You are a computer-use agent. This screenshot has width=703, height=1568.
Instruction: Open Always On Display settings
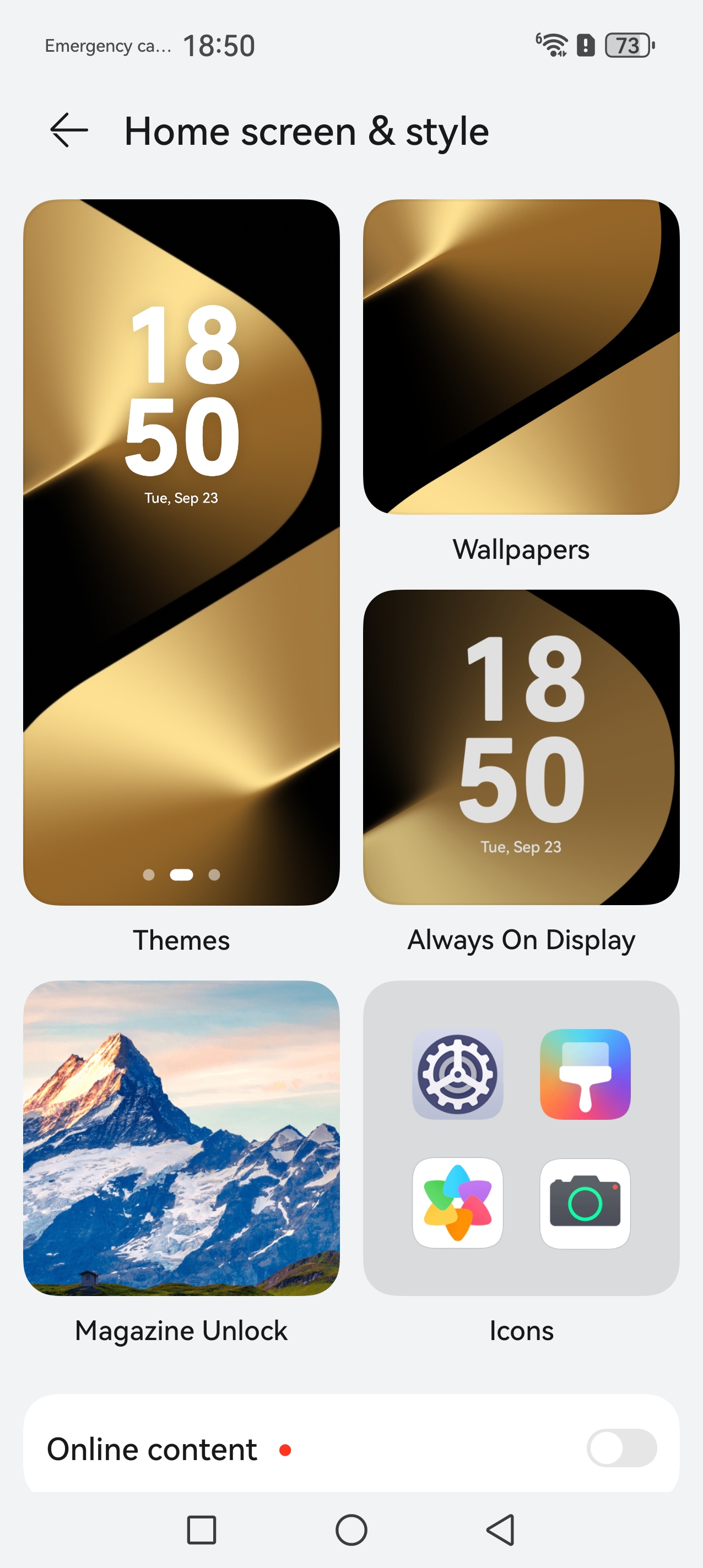pyautogui.click(x=521, y=747)
